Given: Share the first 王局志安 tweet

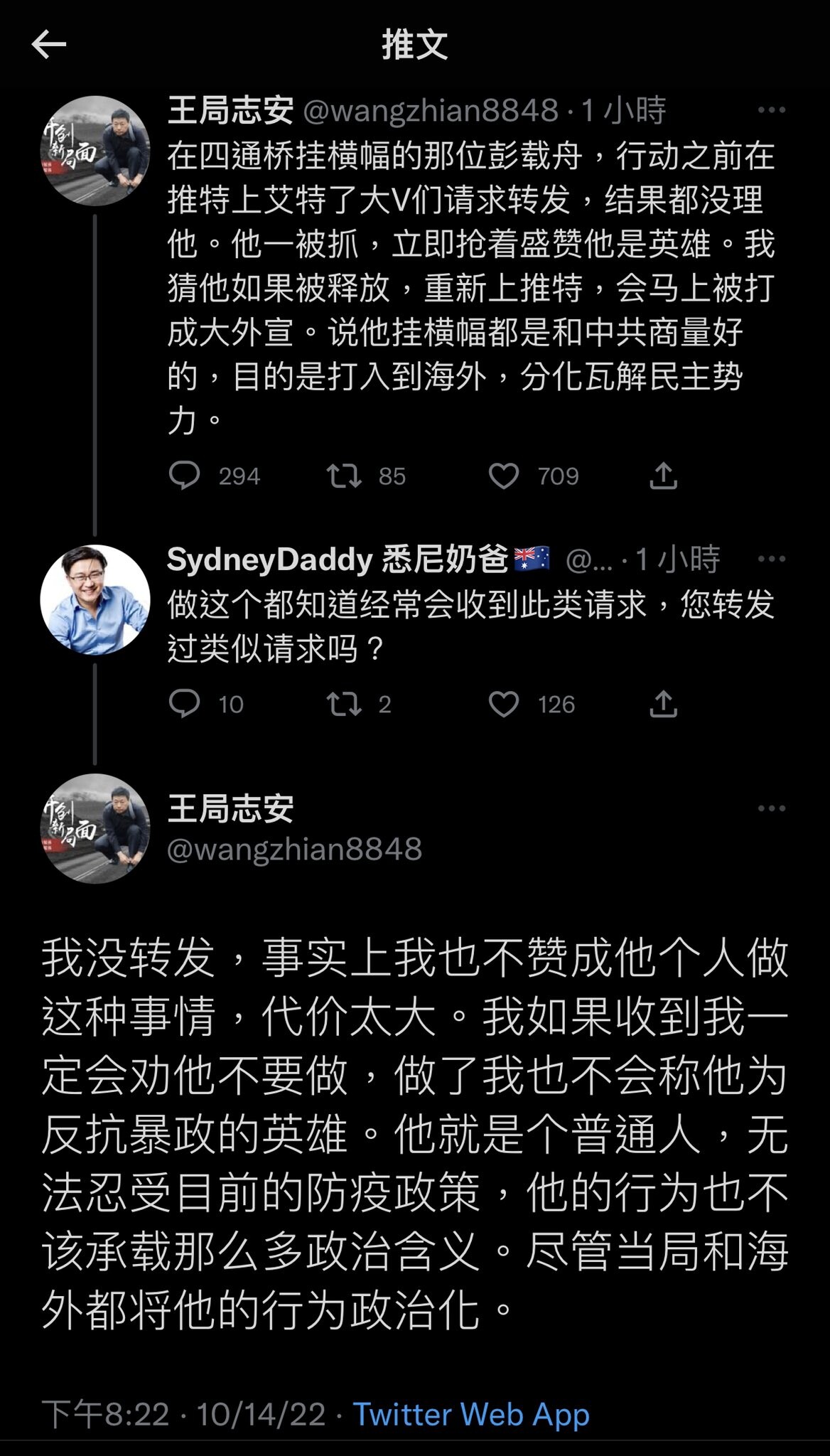Looking at the screenshot, I should pos(663,476).
